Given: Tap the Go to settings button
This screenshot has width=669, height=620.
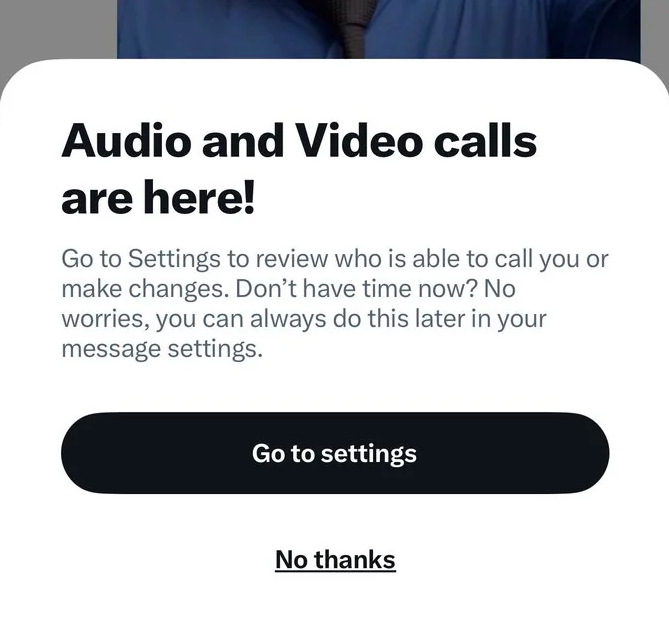Looking at the screenshot, I should (335, 453).
